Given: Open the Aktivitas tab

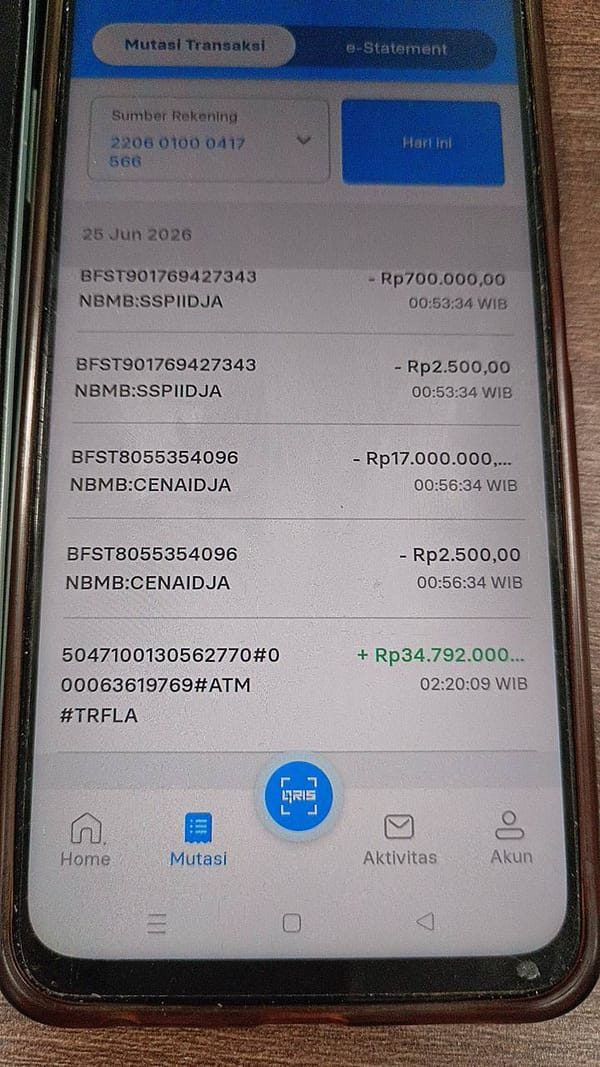Looking at the screenshot, I should [x=399, y=839].
